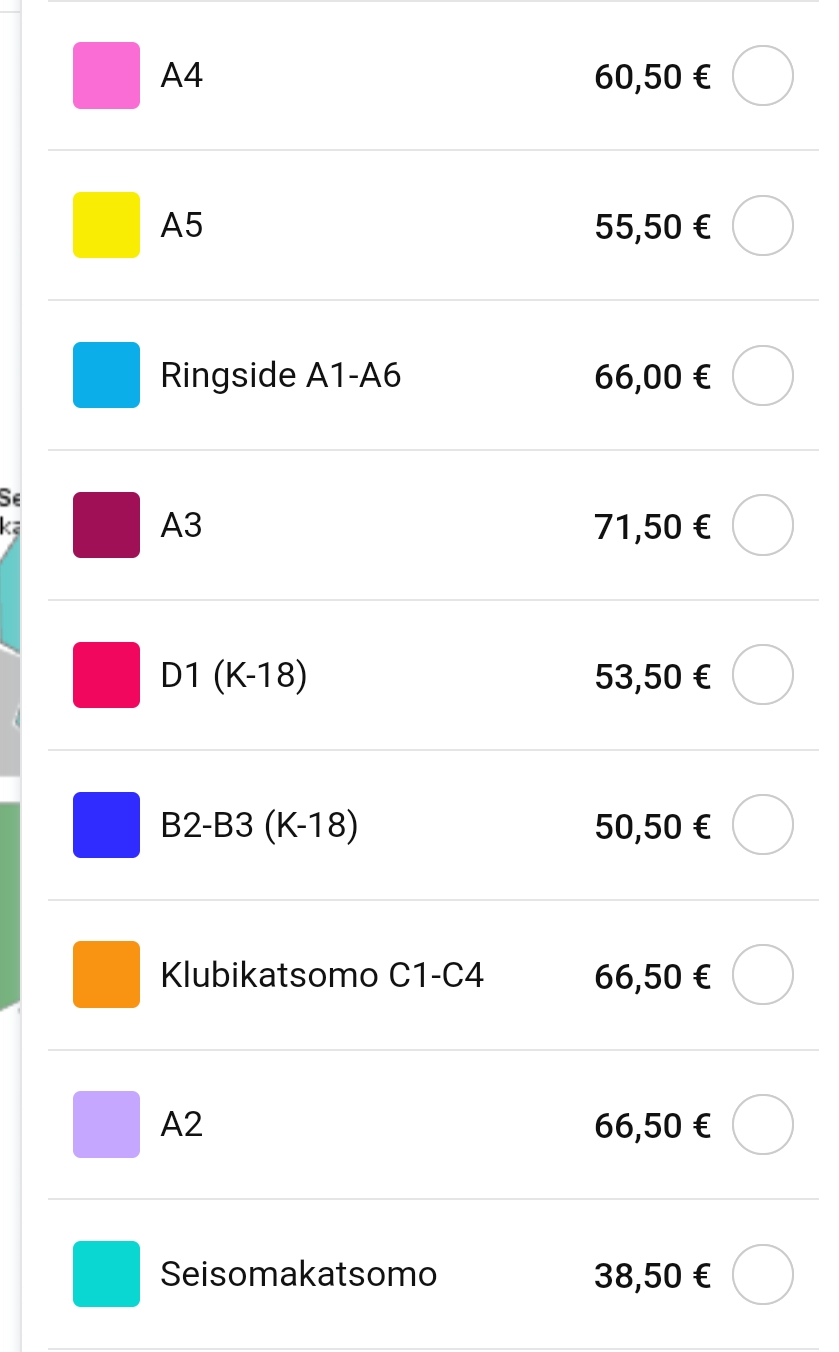Select B2-B3 (K-18) tickets

(x=763, y=825)
